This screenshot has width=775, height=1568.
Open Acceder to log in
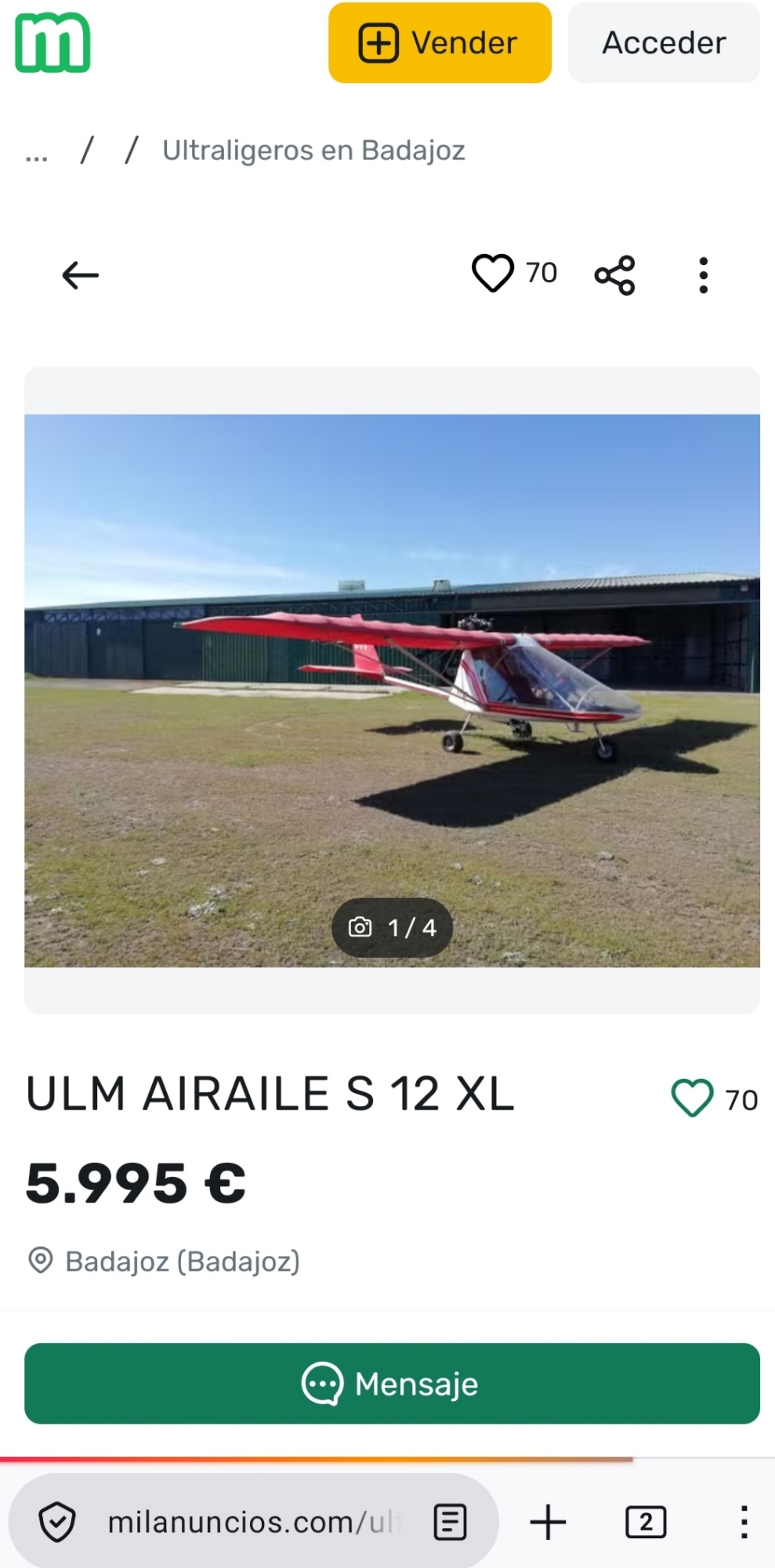663,42
